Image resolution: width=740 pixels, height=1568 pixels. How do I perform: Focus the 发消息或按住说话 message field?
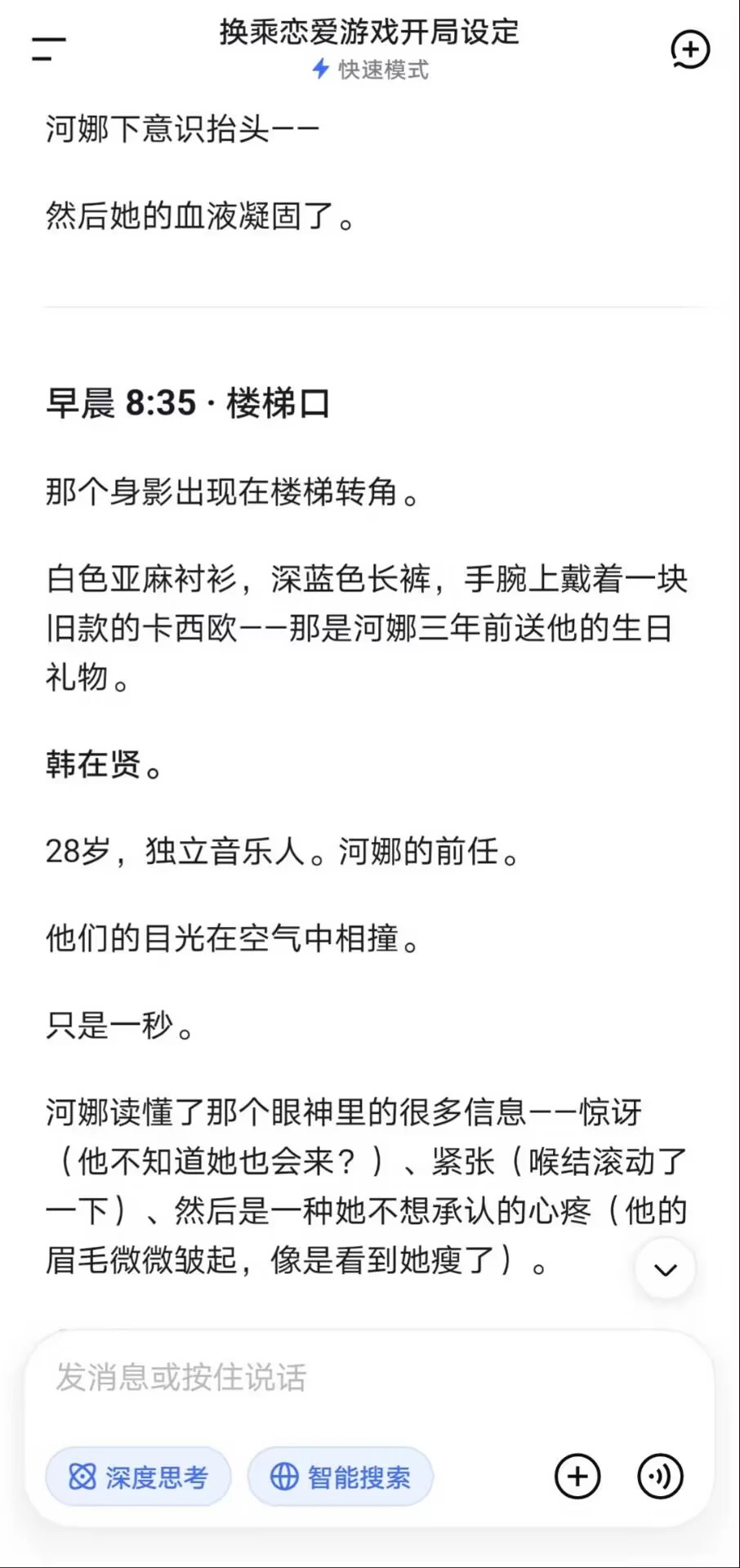pos(369,1378)
